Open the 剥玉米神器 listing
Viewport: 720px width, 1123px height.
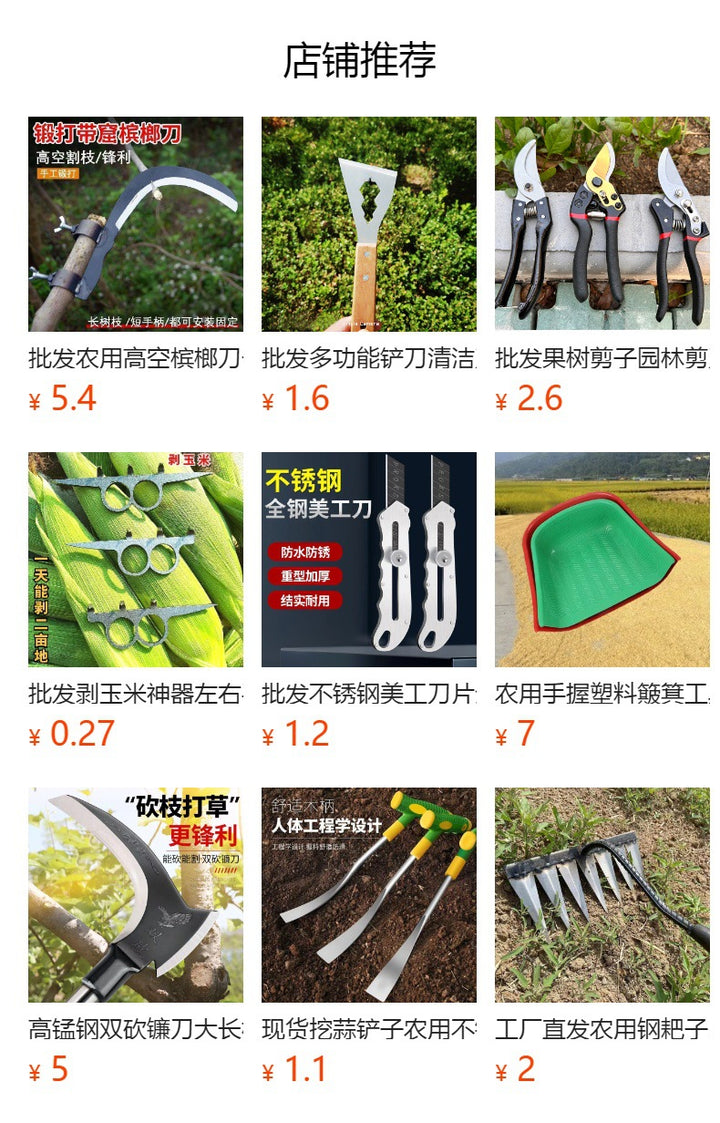click(x=135, y=559)
